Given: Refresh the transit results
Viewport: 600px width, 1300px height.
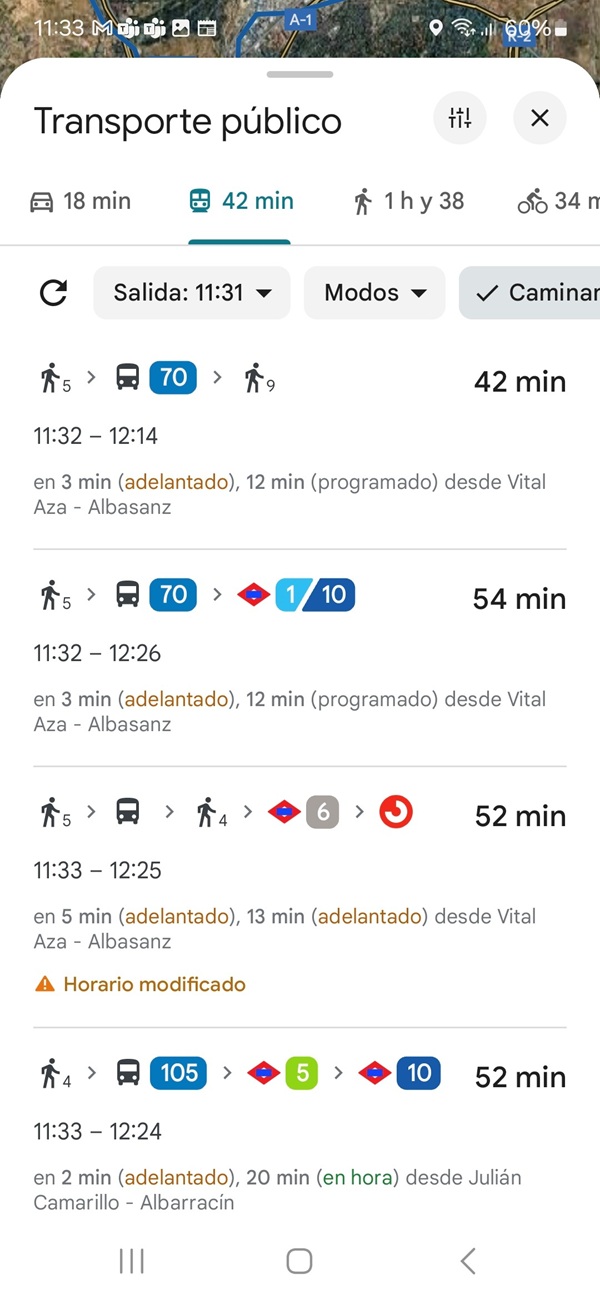Looking at the screenshot, I should click(53, 293).
